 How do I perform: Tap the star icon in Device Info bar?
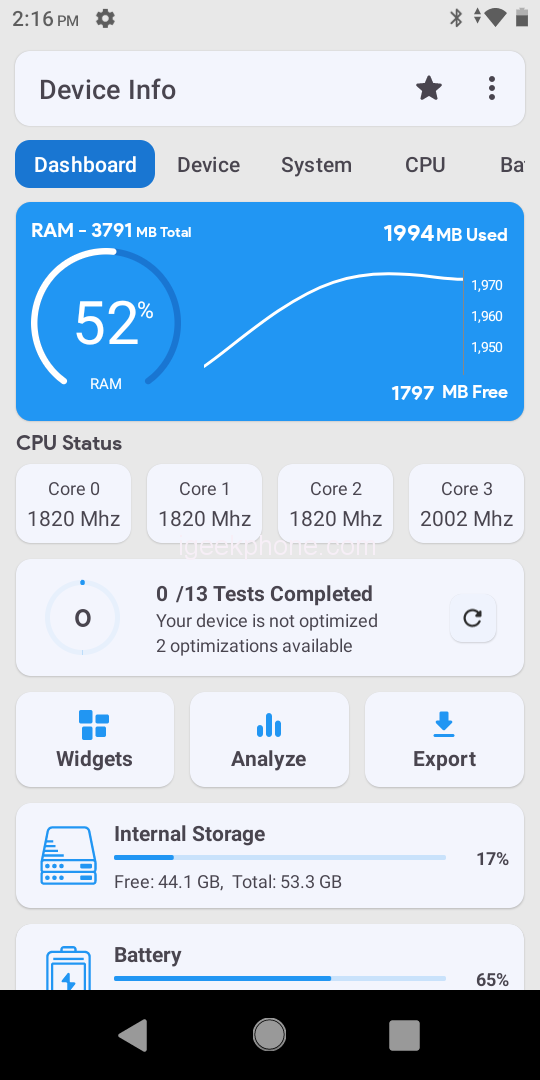click(x=428, y=89)
